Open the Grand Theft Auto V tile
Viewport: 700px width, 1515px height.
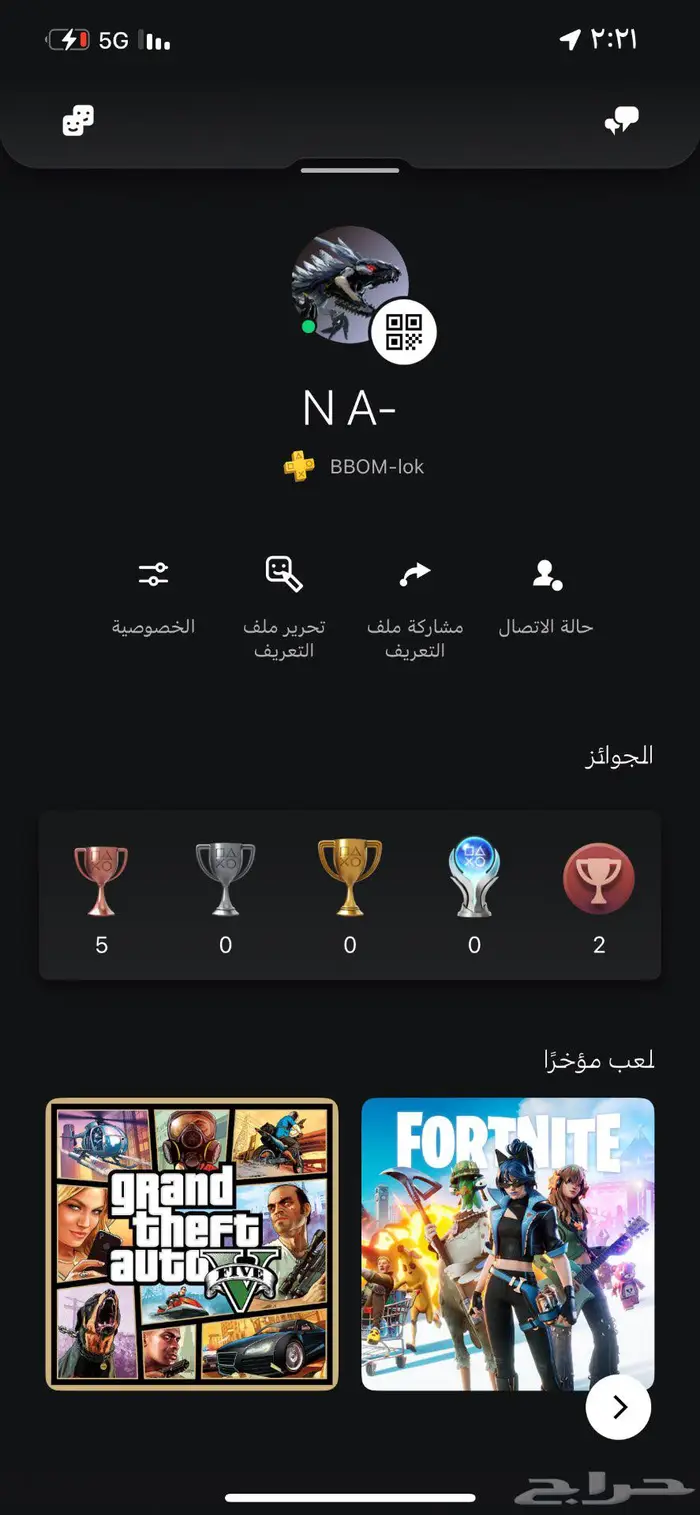click(192, 1244)
